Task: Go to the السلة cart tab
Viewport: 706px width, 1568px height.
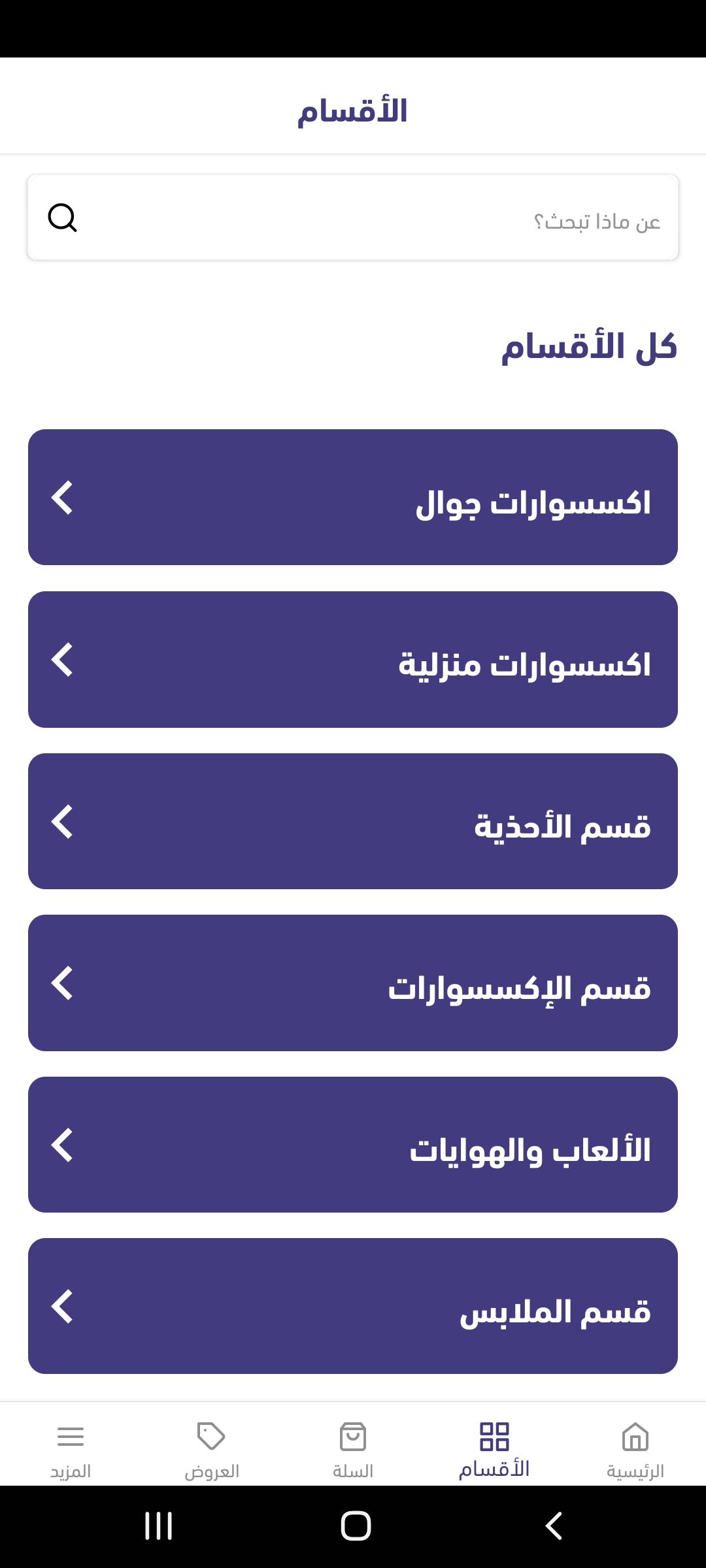Action: click(x=353, y=1450)
